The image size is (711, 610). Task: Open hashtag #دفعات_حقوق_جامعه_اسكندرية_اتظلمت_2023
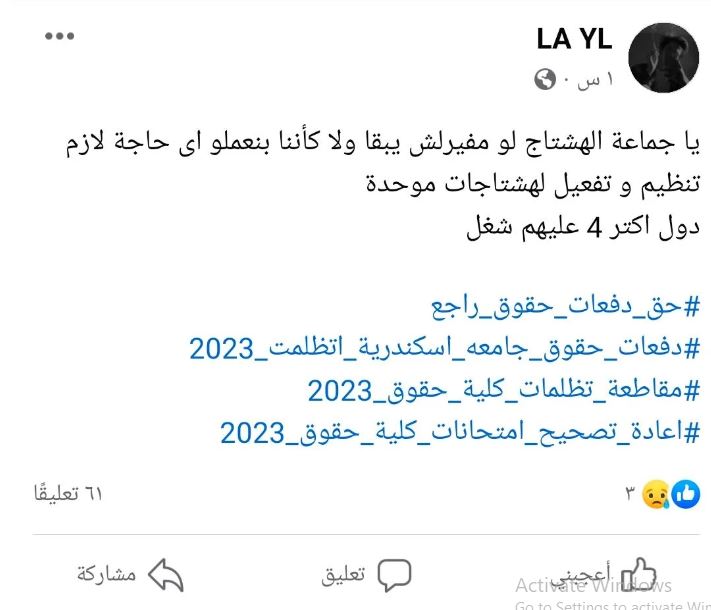444,348
